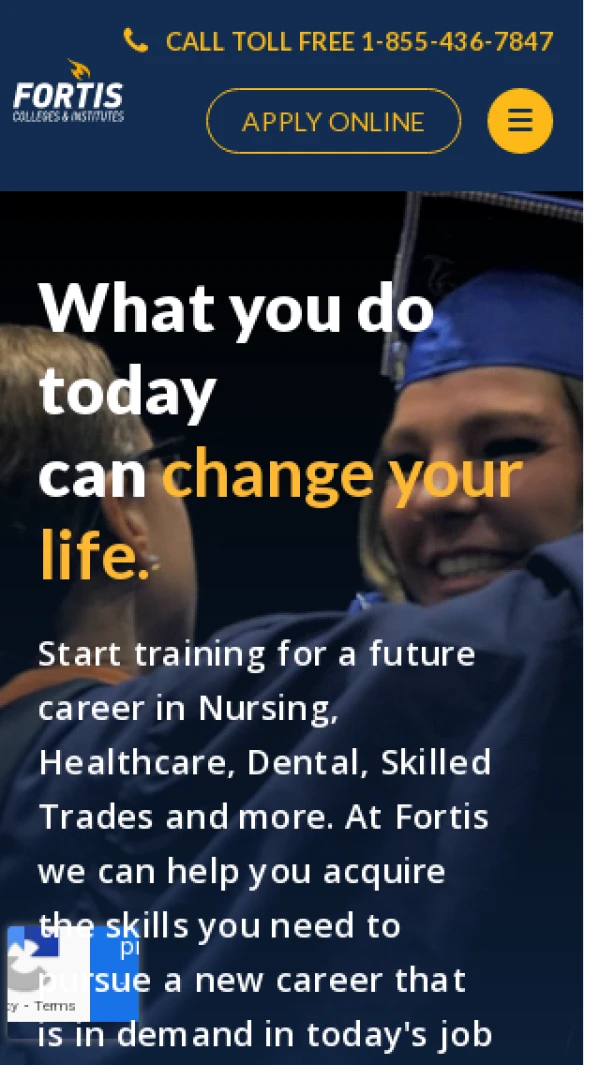Open the reCAPTCHA Terms link
The height and width of the screenshot is (1065, 600).
56,1006
